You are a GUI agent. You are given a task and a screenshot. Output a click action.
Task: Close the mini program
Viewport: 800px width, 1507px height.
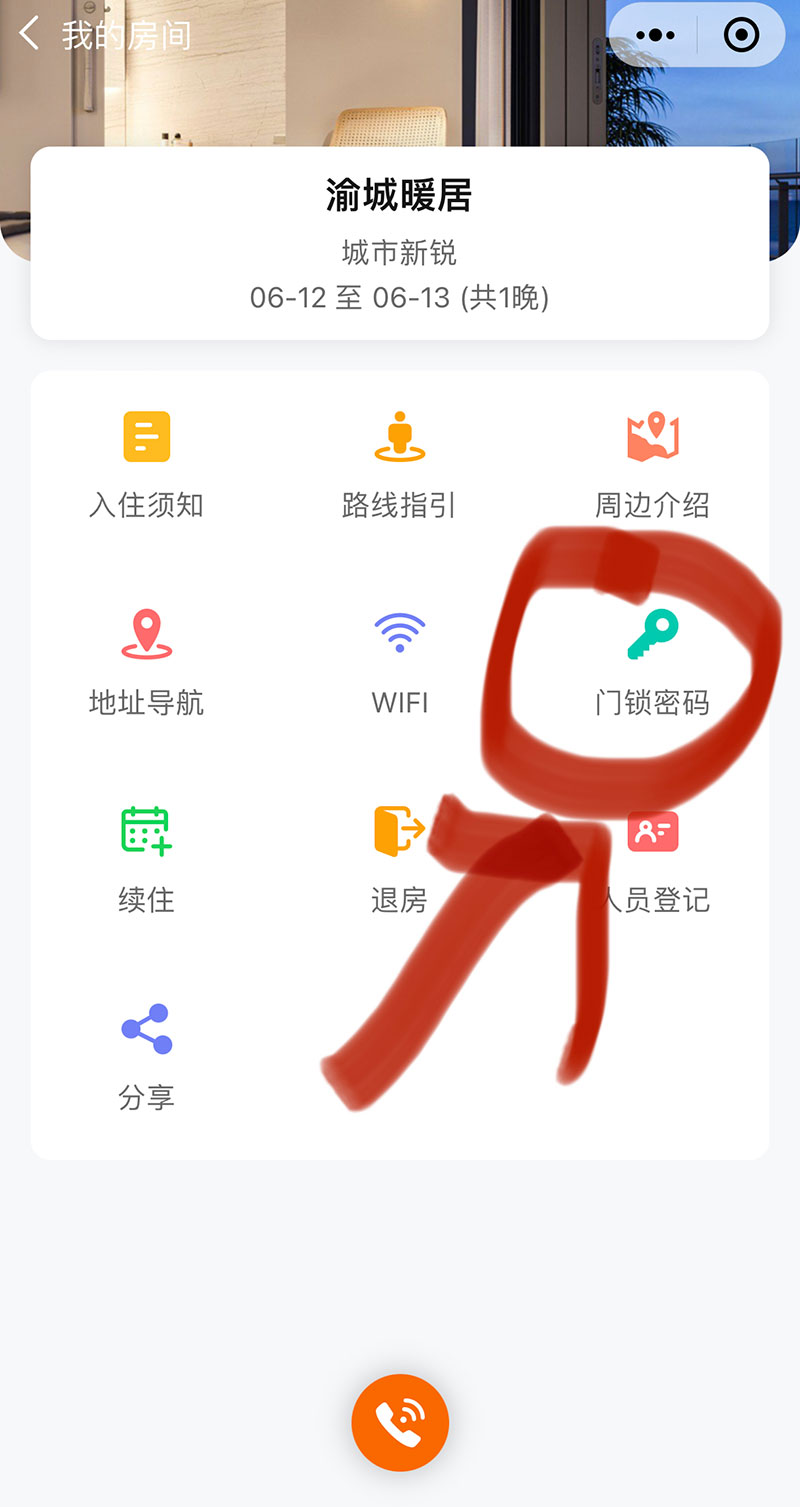click(741, 36)
